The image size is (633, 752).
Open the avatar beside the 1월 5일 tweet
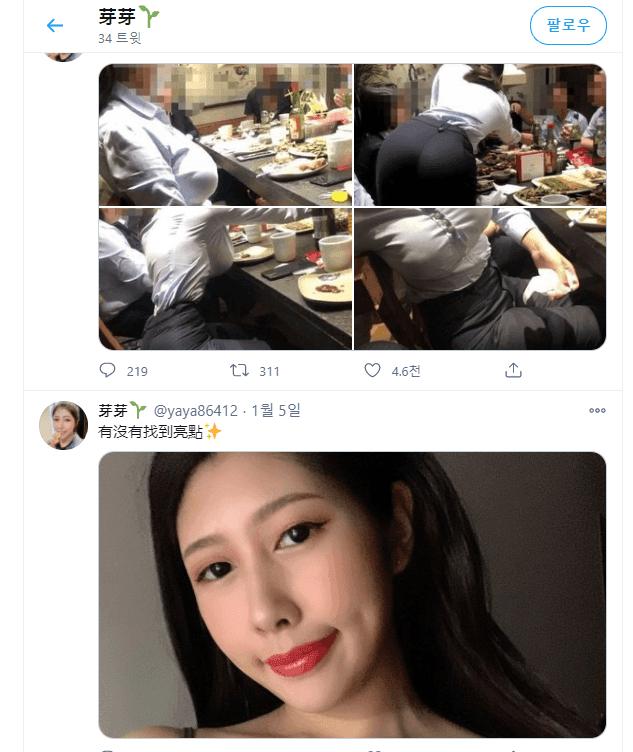point(64,426)
